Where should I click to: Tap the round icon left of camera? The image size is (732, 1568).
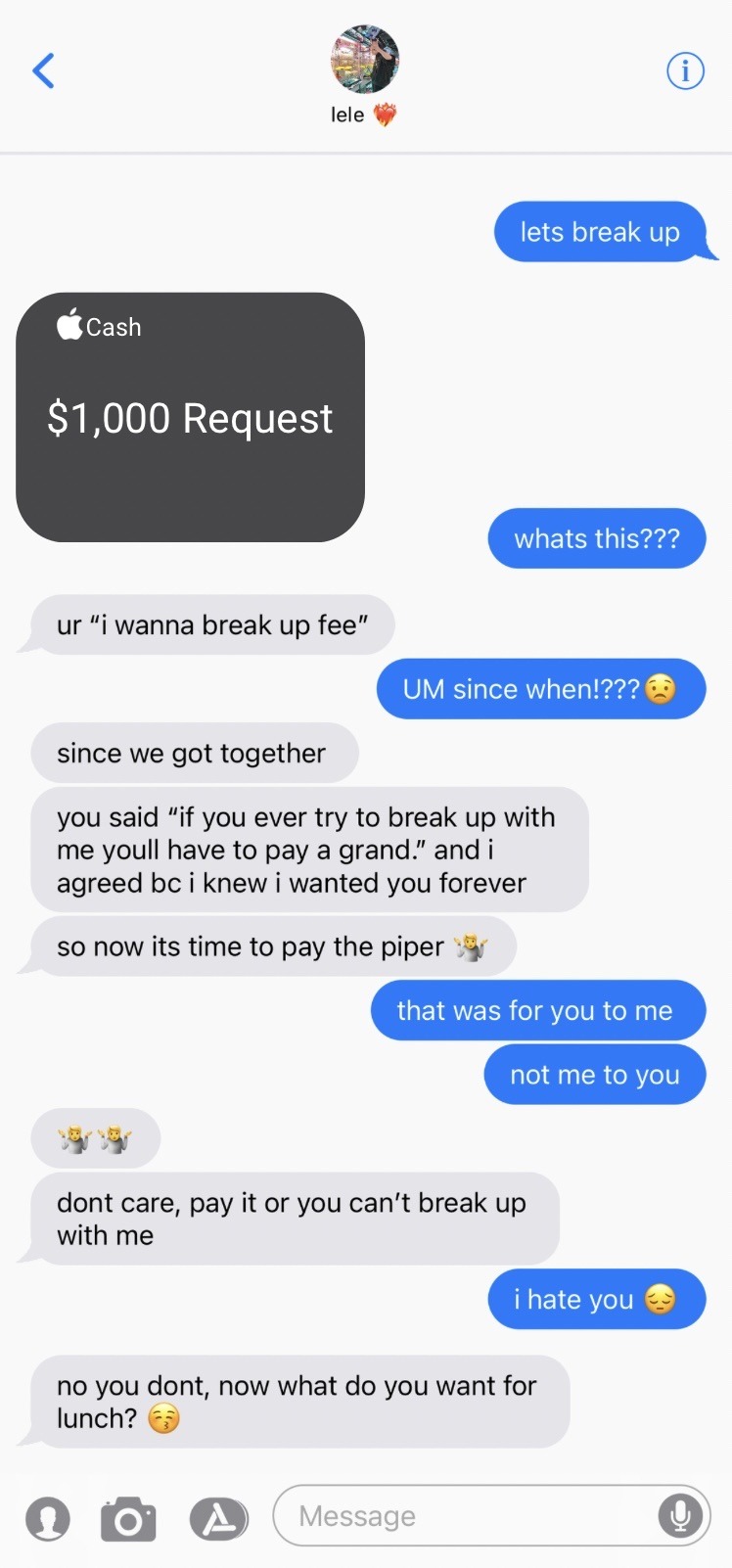48,1518
